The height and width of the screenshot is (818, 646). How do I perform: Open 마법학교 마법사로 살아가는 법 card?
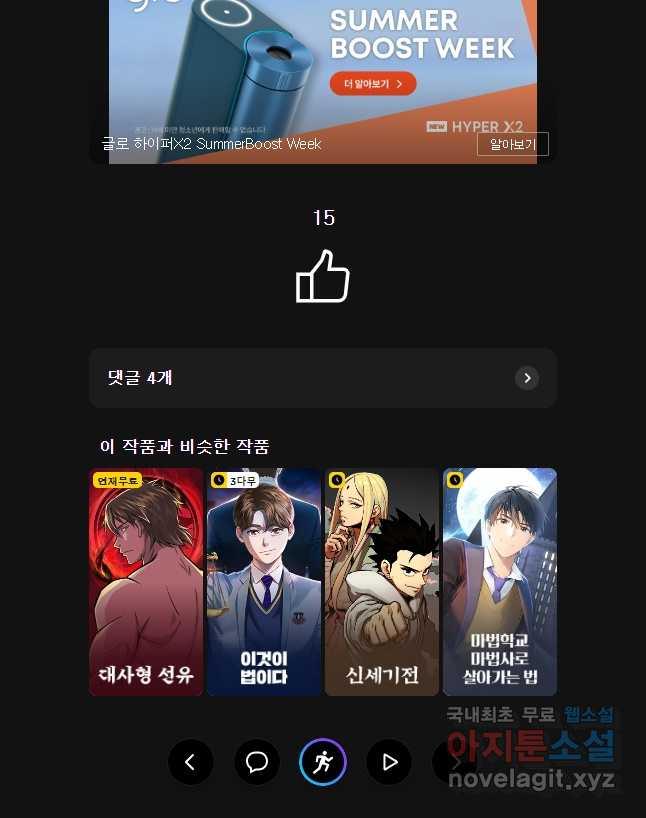click(499, 582)
